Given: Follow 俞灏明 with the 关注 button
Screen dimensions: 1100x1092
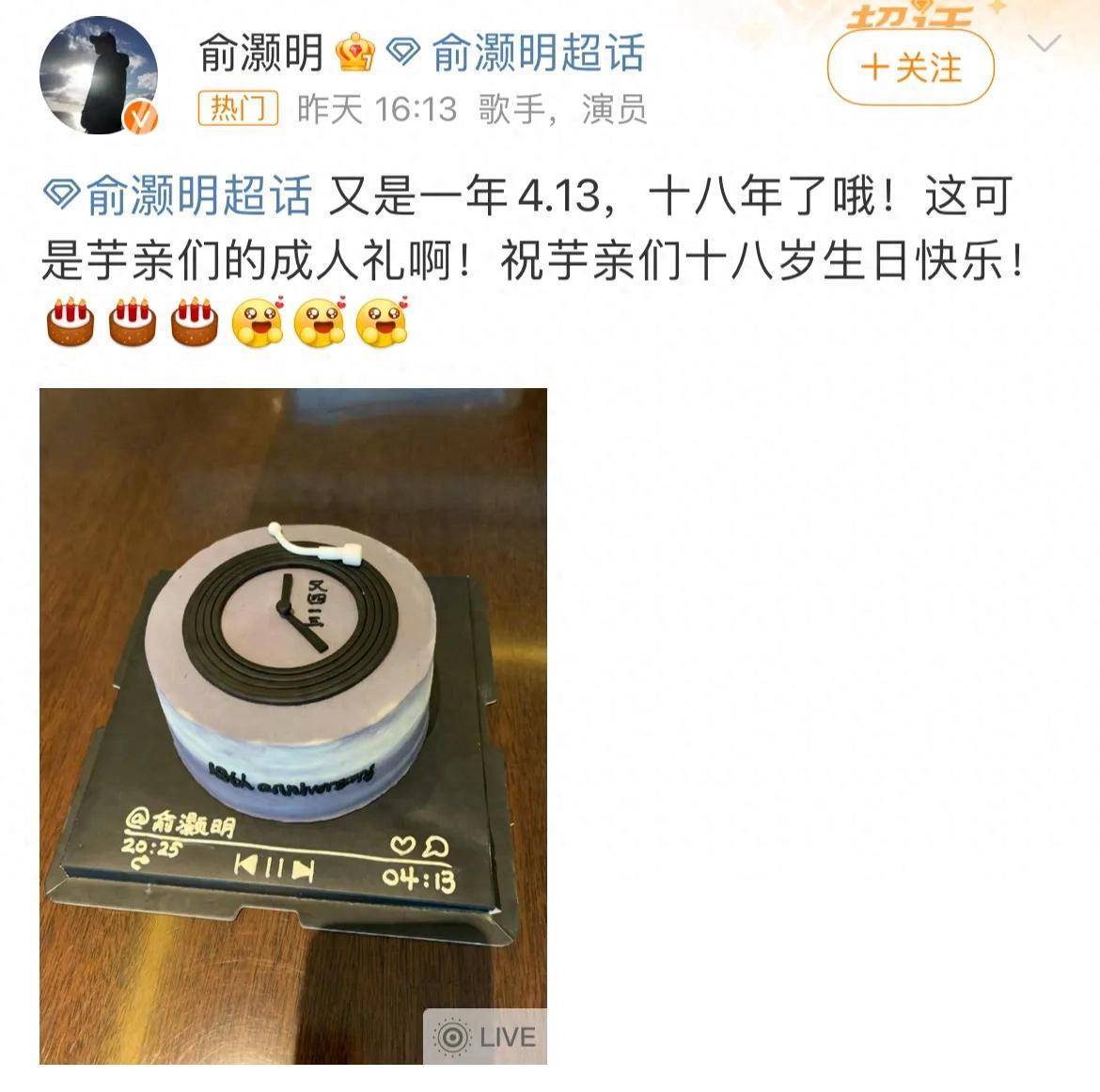Looking at the screenshot, I should [x=910, y=68].
